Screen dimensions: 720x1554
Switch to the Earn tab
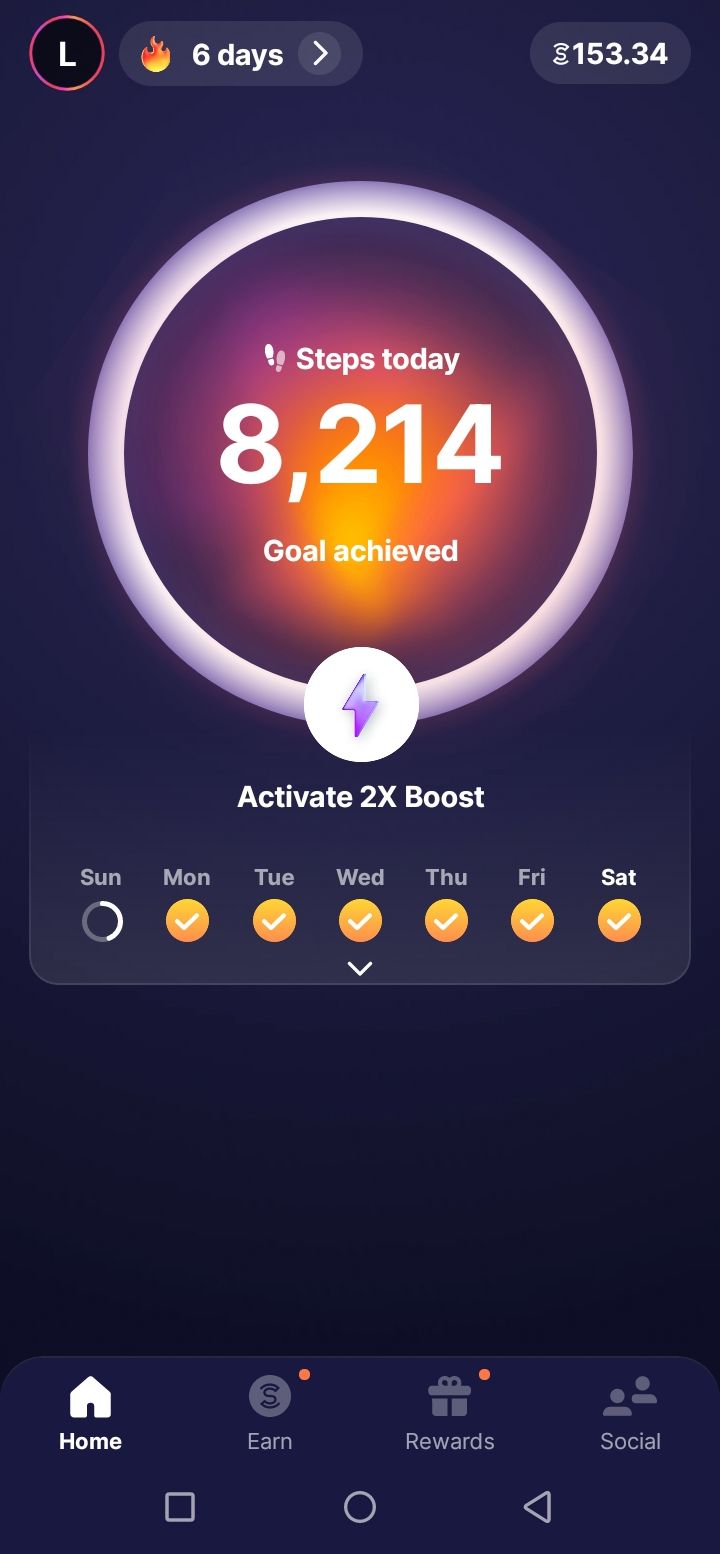tap(270, 1413)
